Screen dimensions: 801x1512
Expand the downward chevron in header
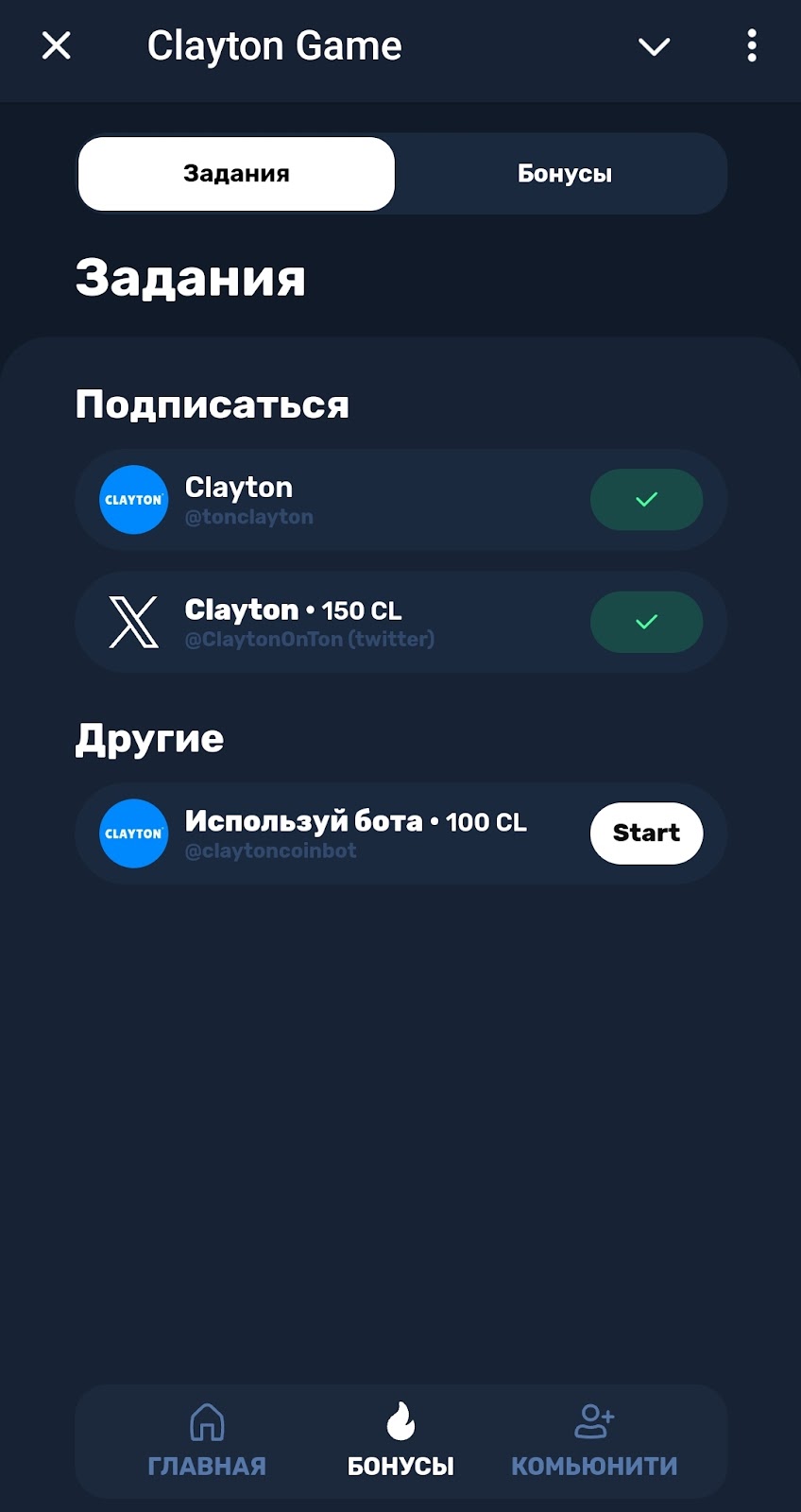pos(654,46)
